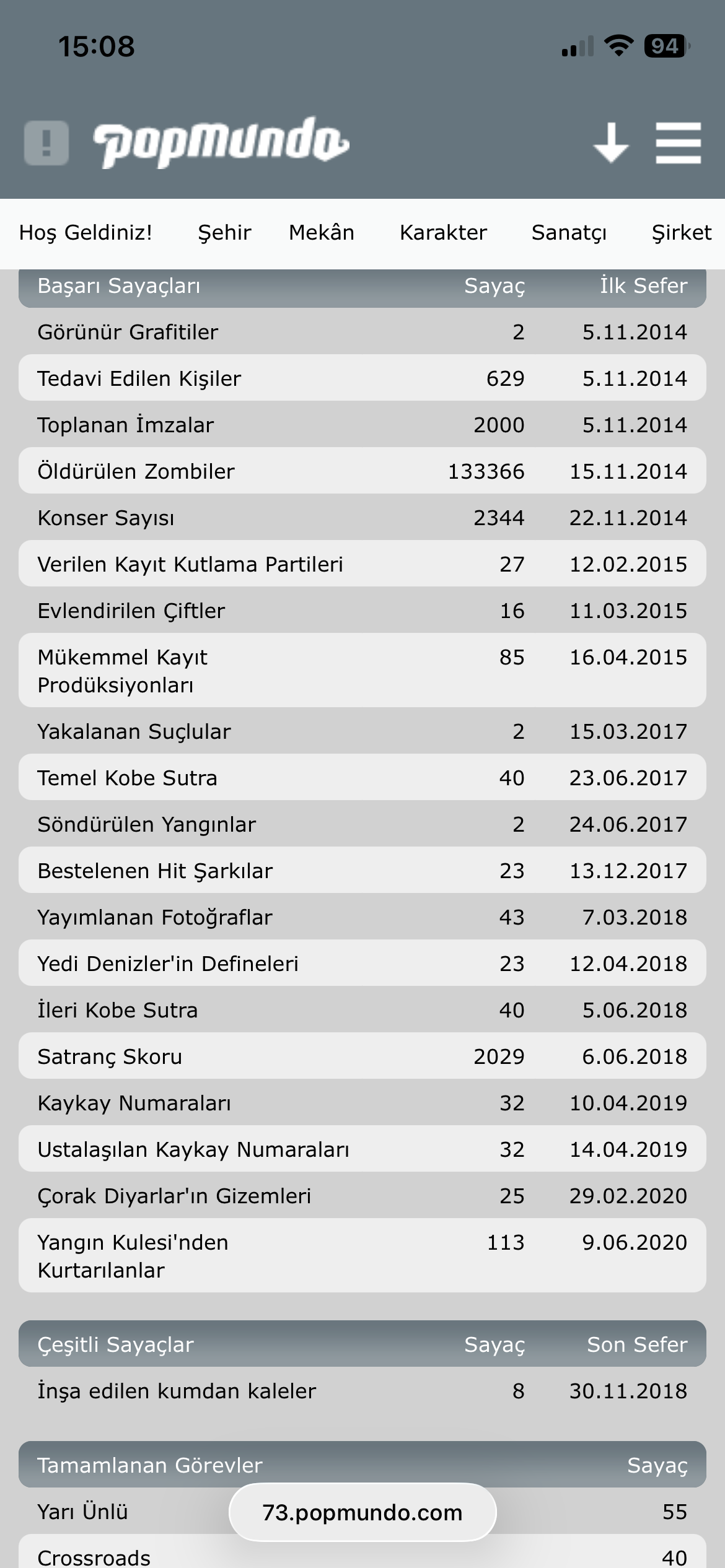Screen dimensions: 725x1568
Task: Go to the Hoş Geldiniz! tab
Action: point(86,233)
